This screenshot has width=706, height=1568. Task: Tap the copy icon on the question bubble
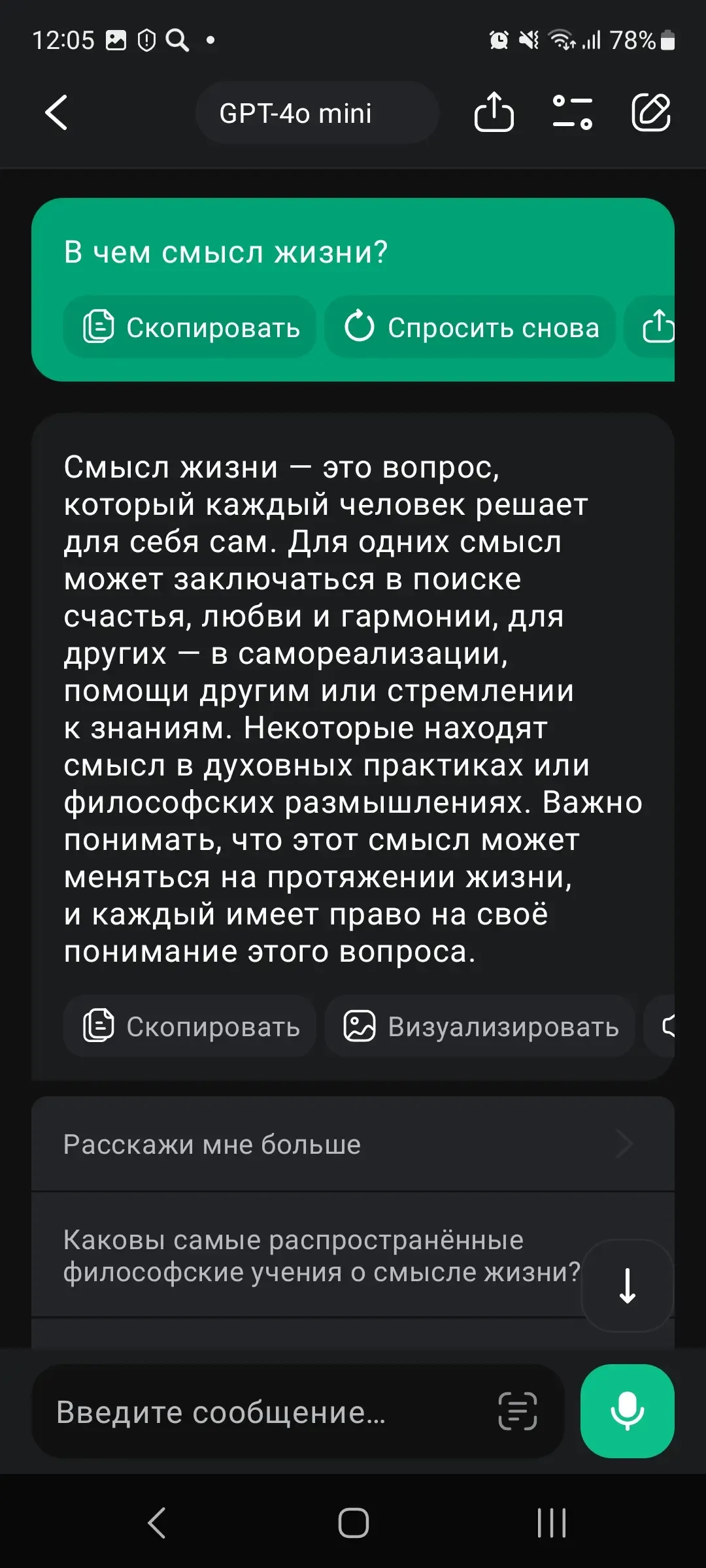98,327
